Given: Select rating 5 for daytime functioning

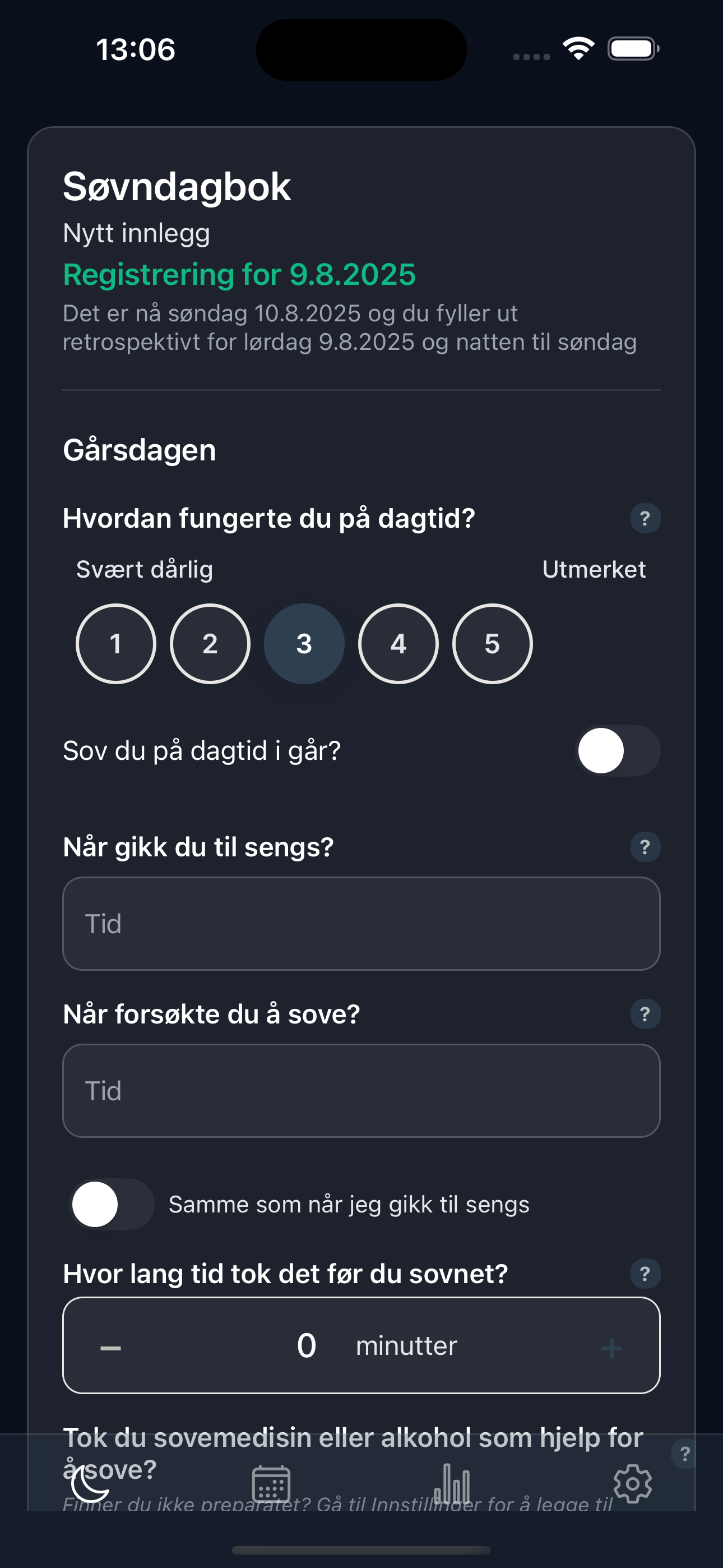Looking at the screenshot, I should (x=492, y=644).
